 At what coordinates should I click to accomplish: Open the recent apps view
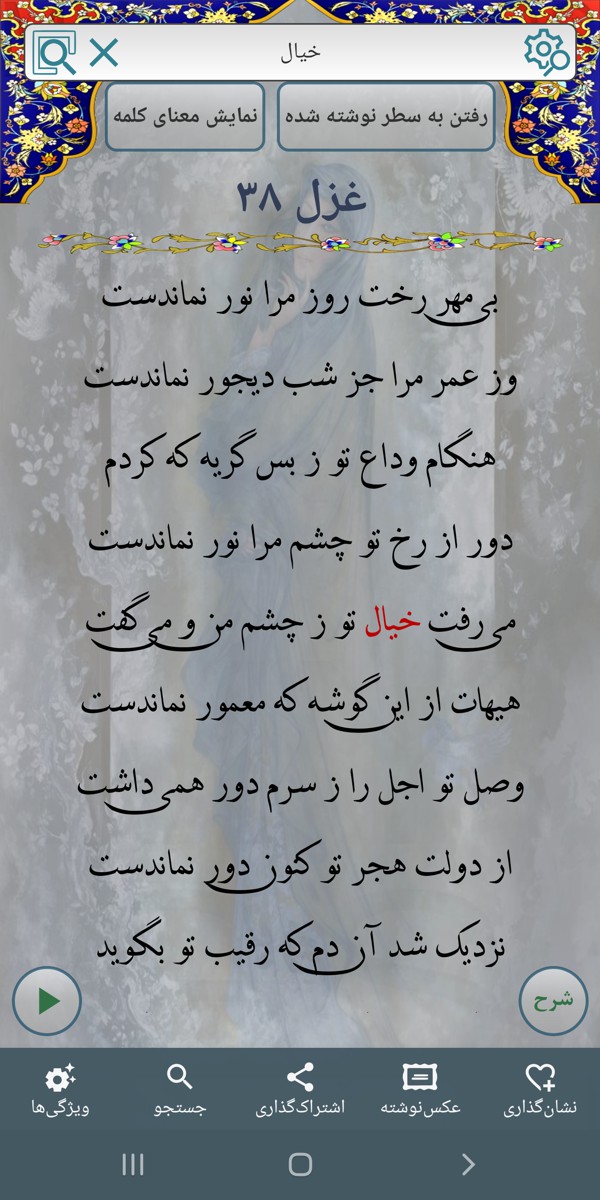click(x=132, y=1164)
